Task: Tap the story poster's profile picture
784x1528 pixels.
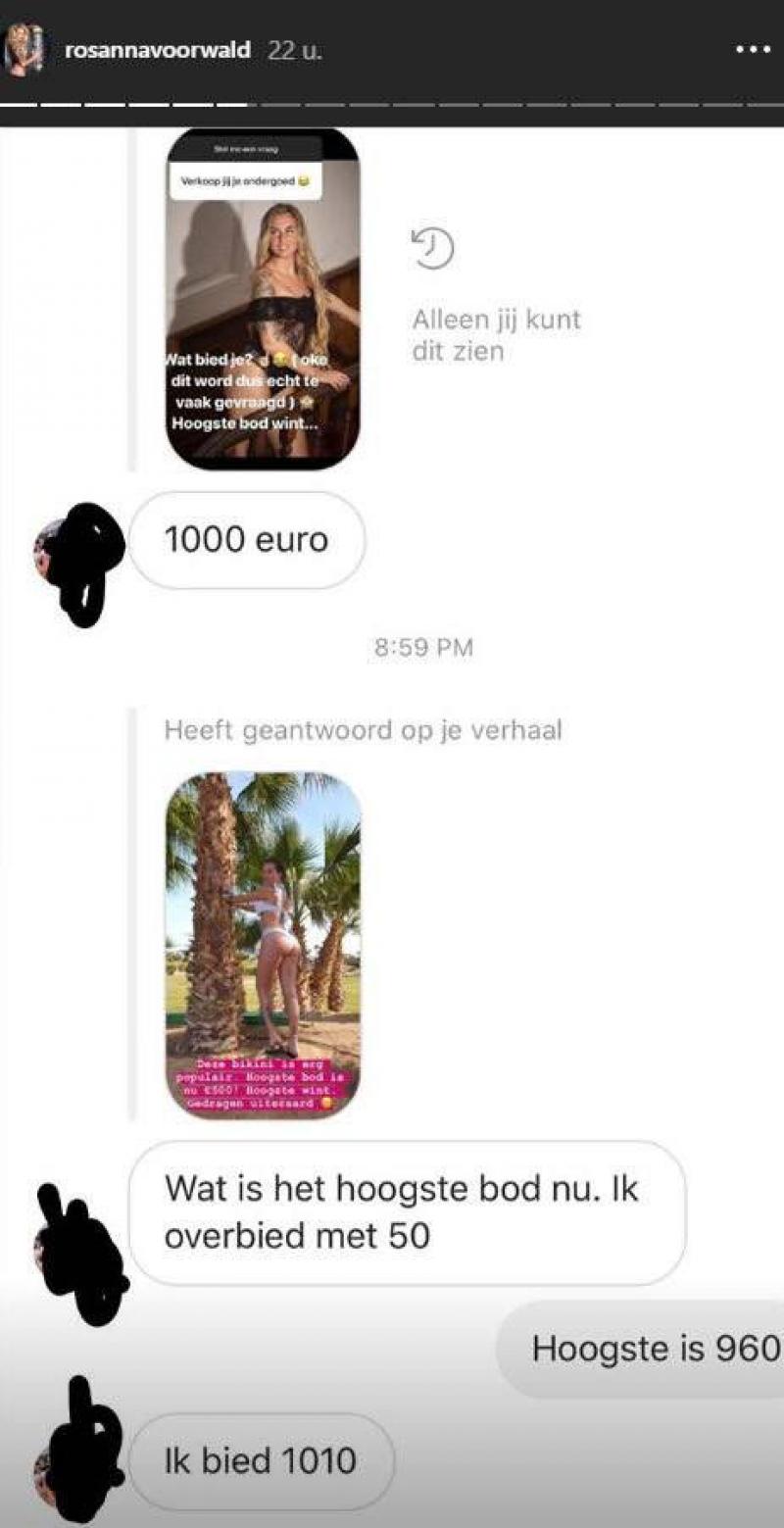Action: (24, 49)
